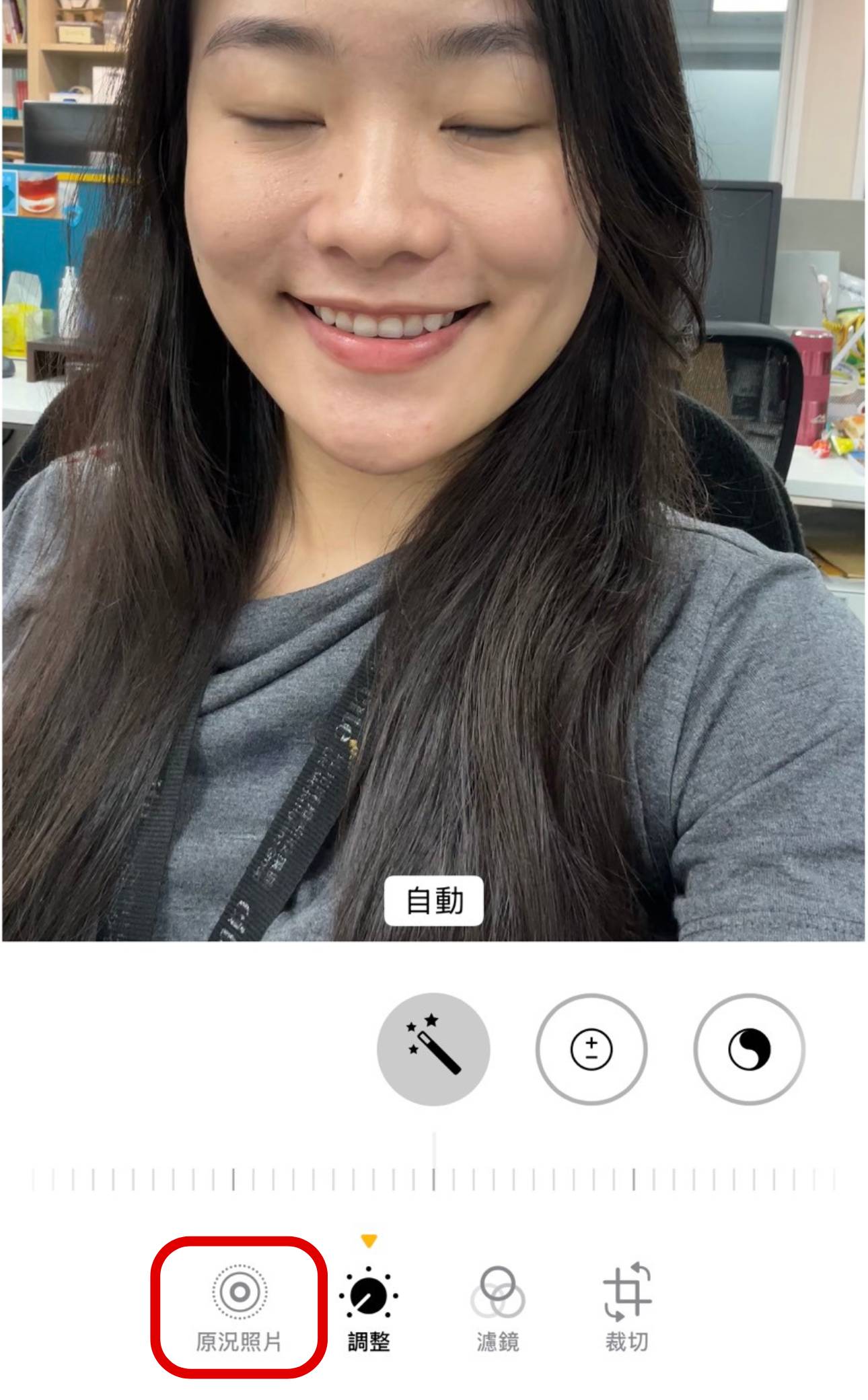
Task: Select the Auto enhance magic wand icon
Action: coord(434,1054)
